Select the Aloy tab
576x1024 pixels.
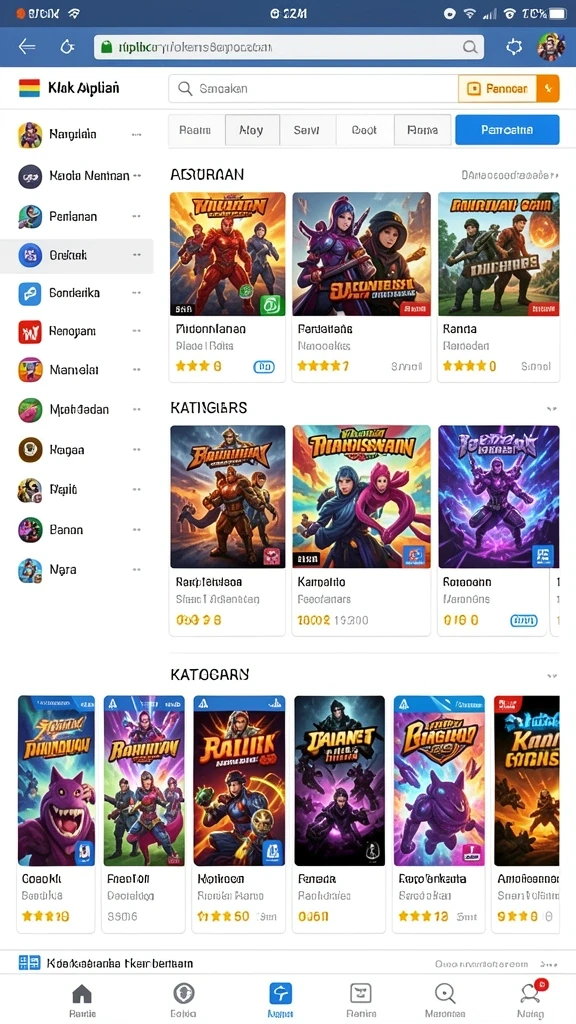pyautogui.click(x=252, y=130)
